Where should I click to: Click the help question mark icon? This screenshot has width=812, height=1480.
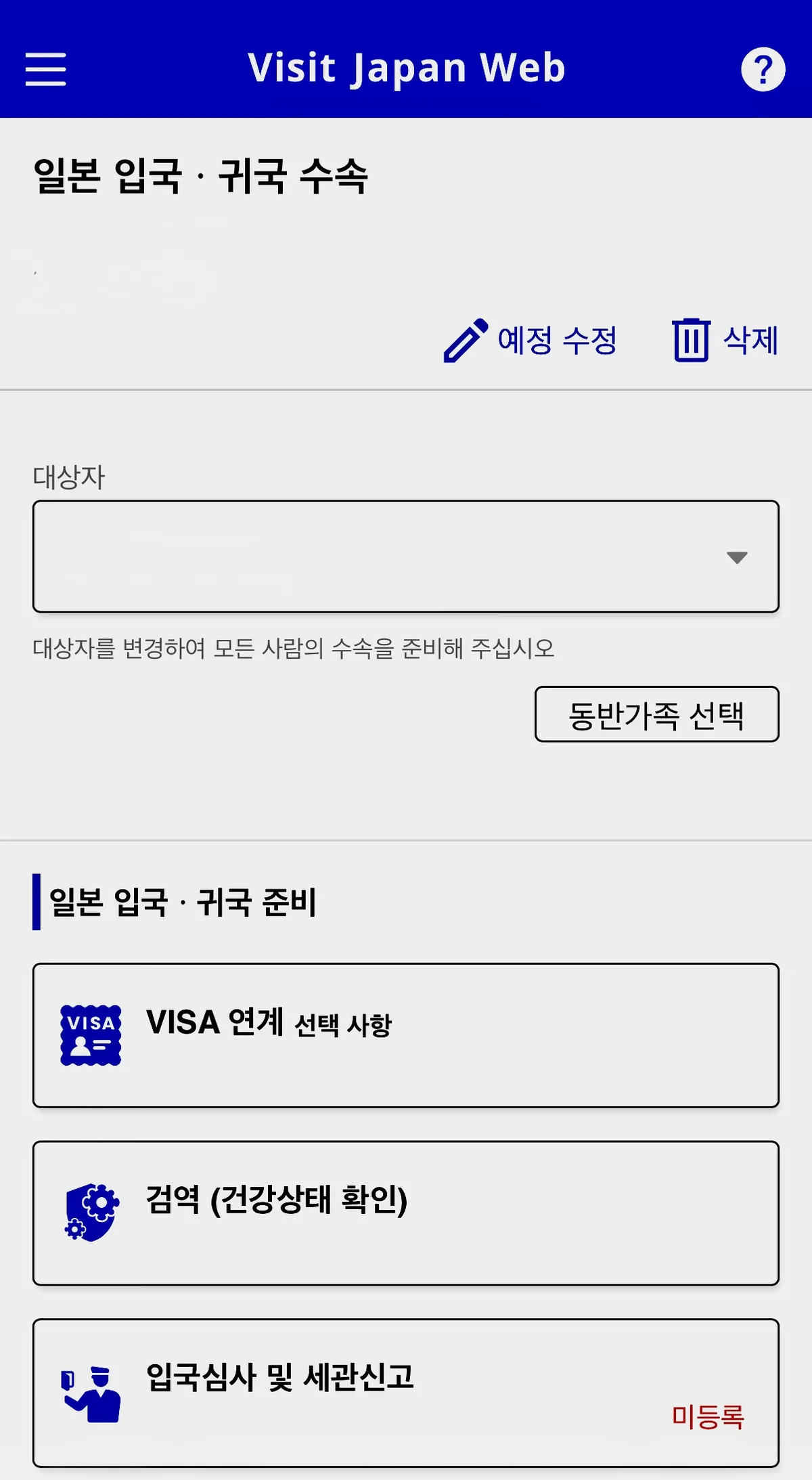click(763, 68)
